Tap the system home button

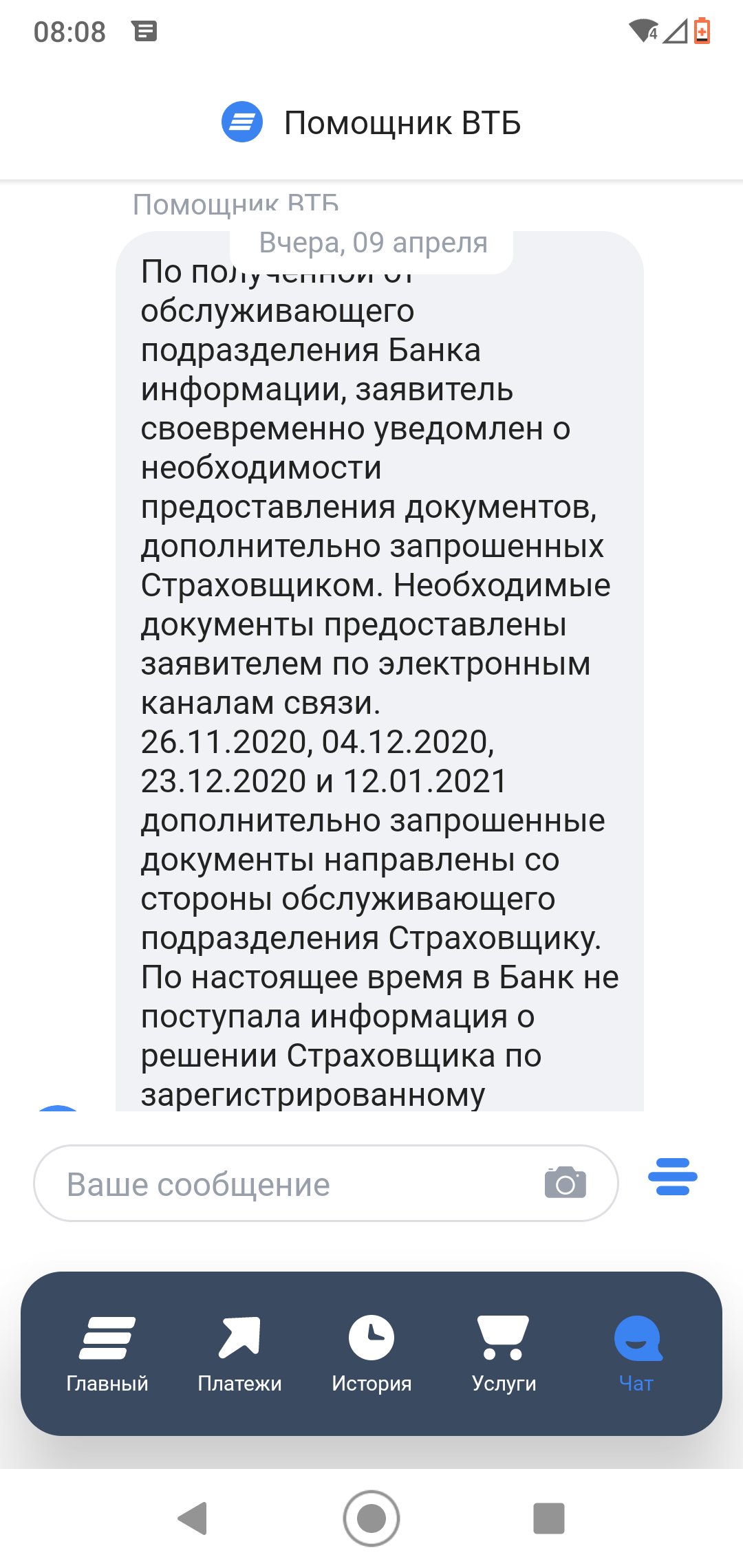371,1518
